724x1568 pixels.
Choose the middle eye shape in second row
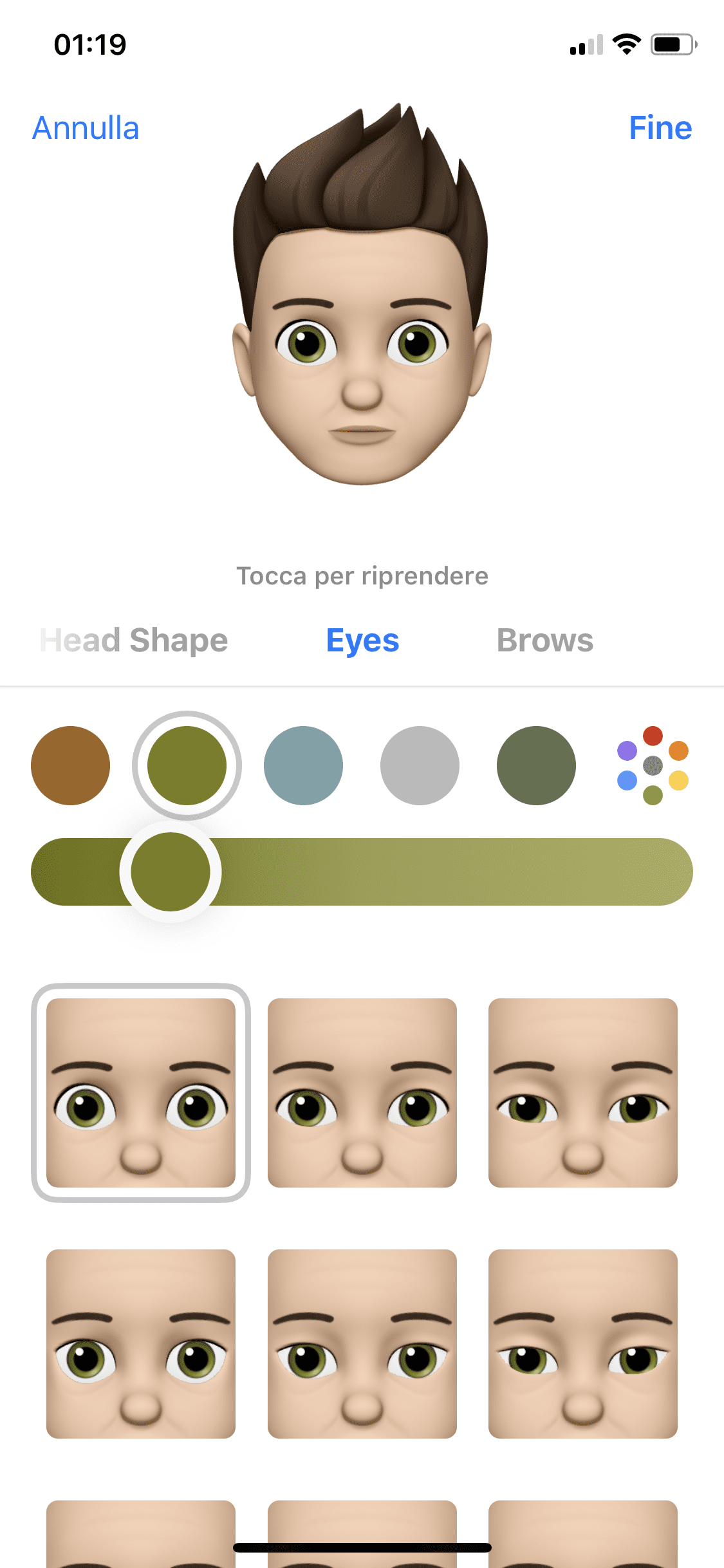(x=362, y=1344)
